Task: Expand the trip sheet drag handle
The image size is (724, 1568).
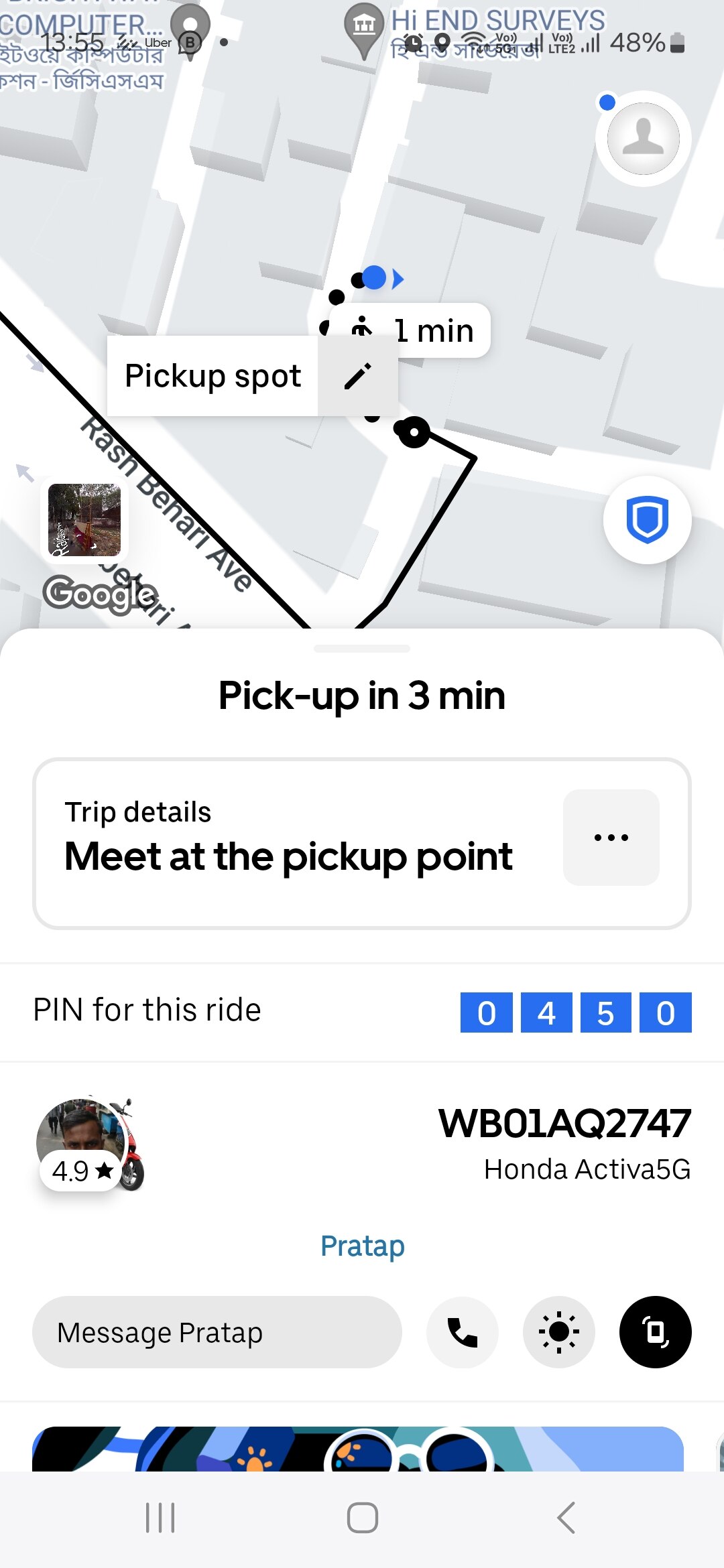Action: pos(362,649)
